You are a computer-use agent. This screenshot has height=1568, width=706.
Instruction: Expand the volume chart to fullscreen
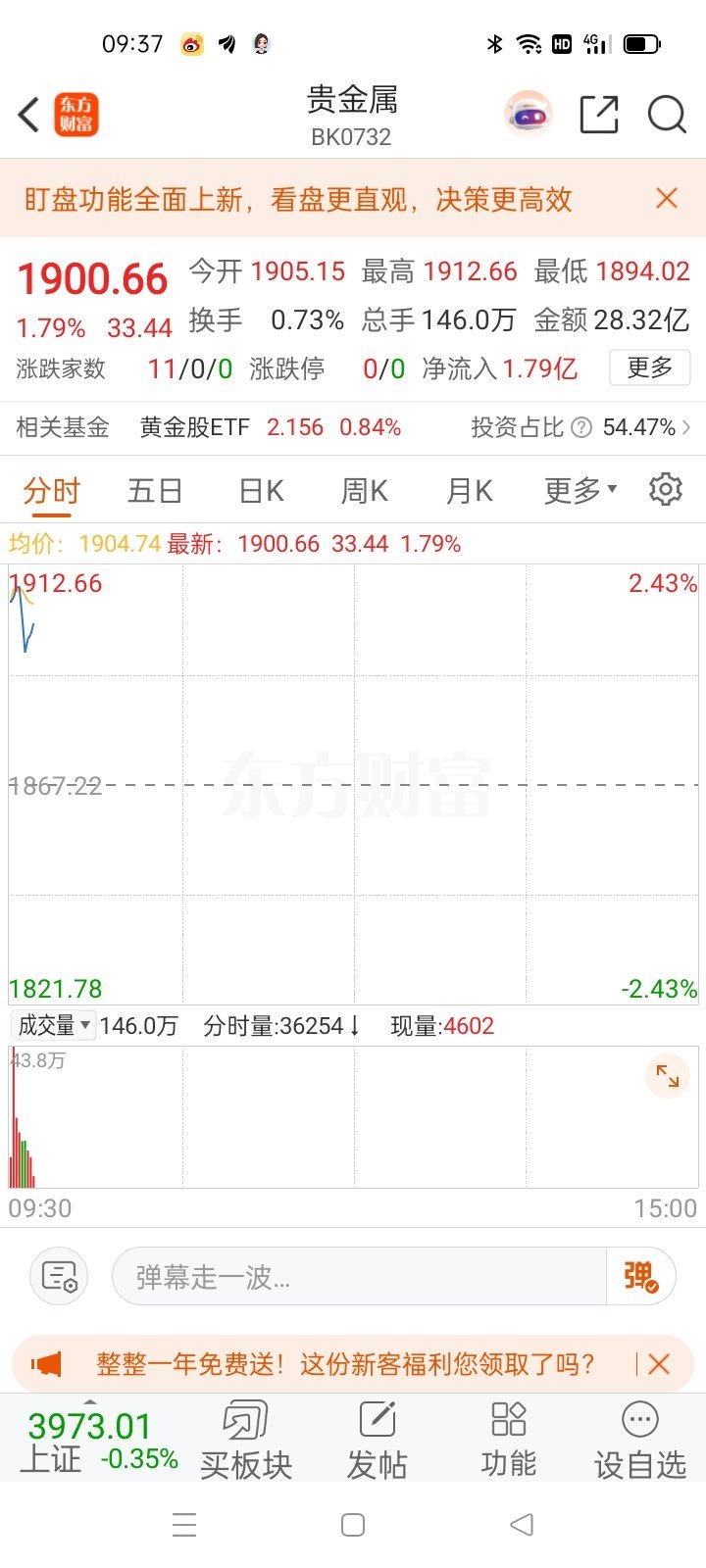tap(668, 1075)
